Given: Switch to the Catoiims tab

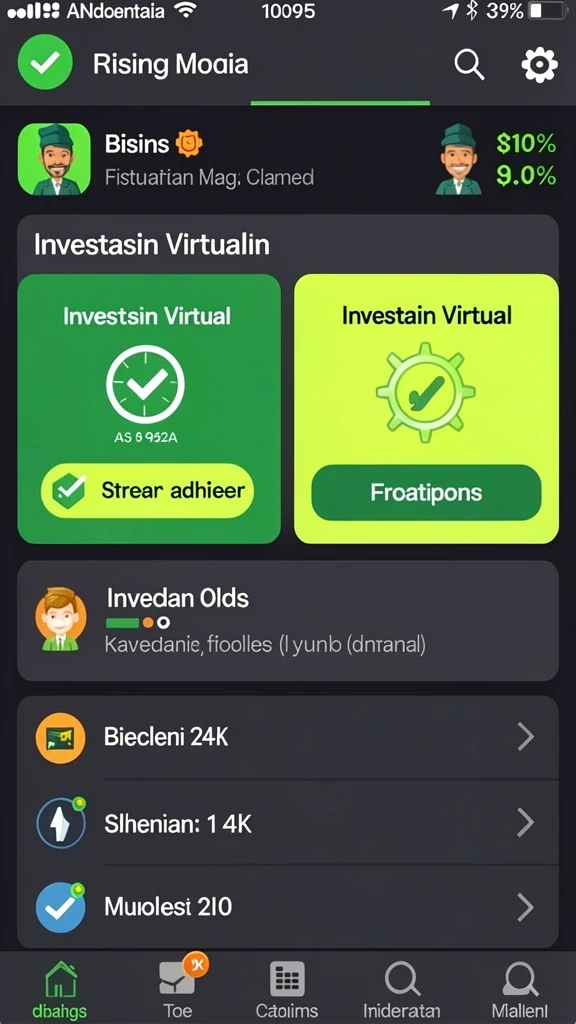Looking at the screenshot, I should 287,988.
